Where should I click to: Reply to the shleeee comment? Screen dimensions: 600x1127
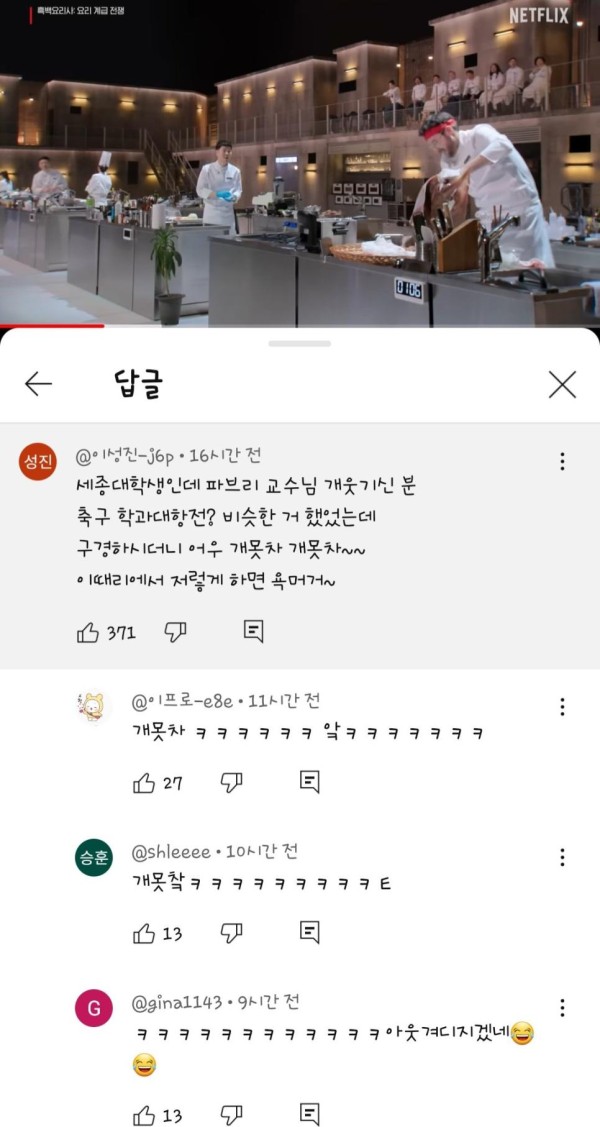(309, 933)
